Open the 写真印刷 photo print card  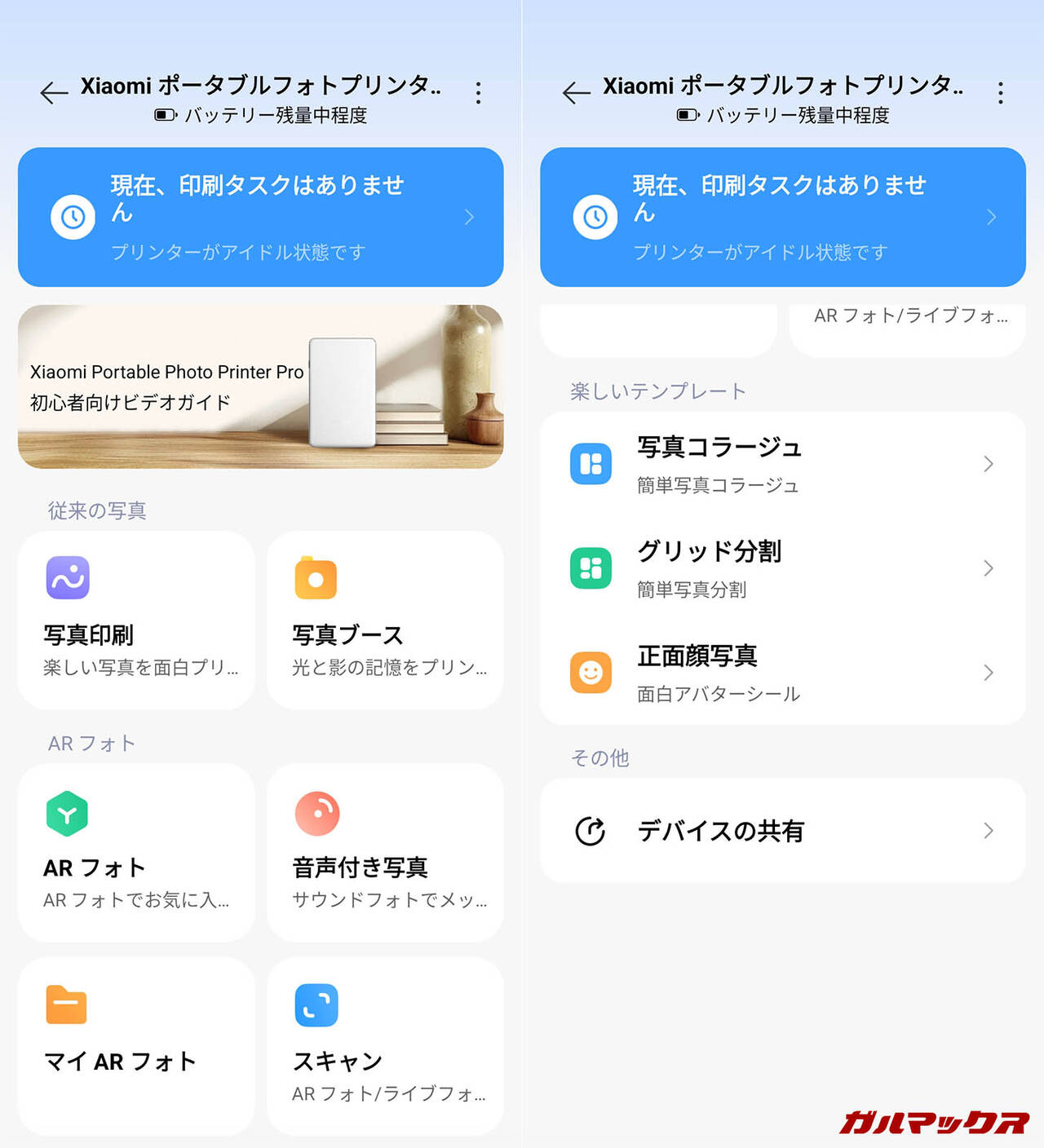[136, 620]
